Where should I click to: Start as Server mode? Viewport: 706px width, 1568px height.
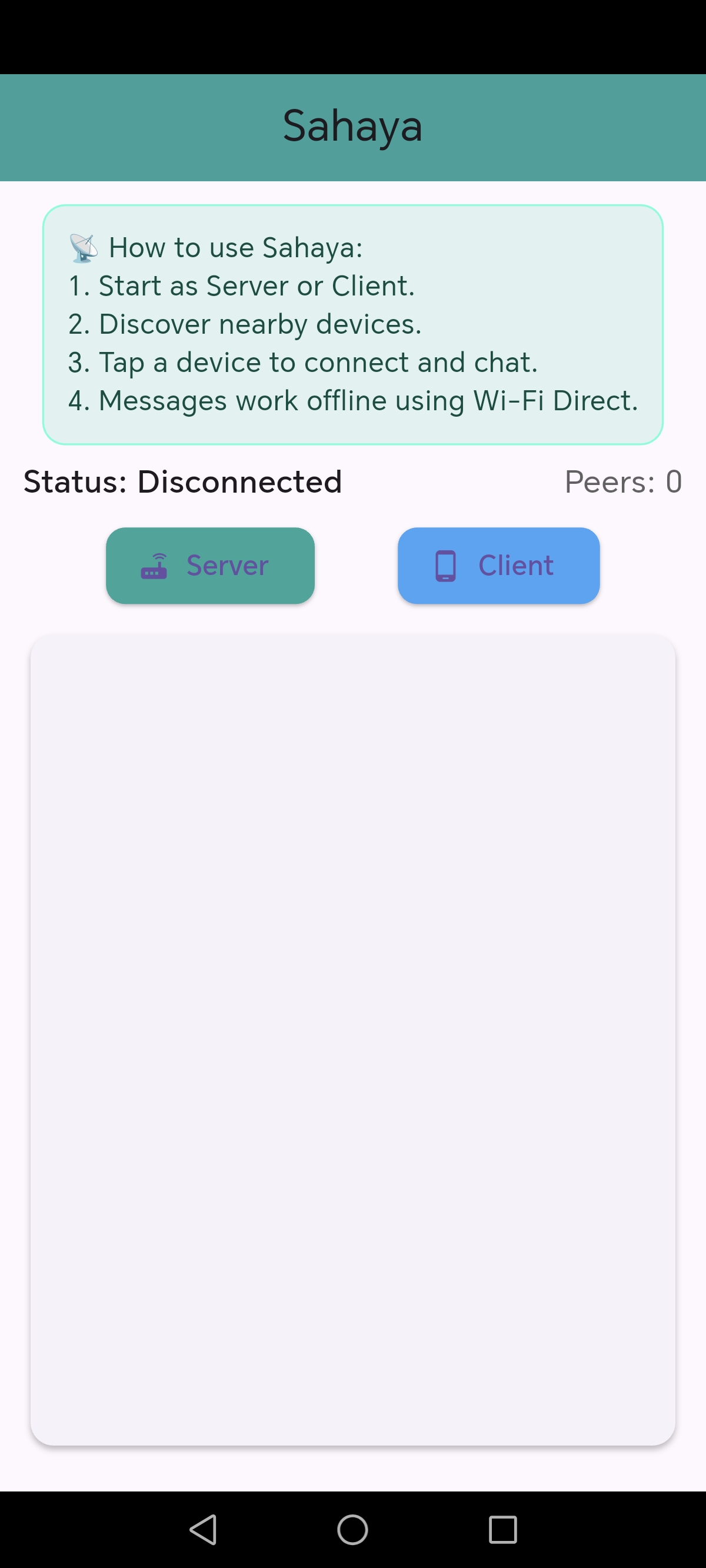210,565
